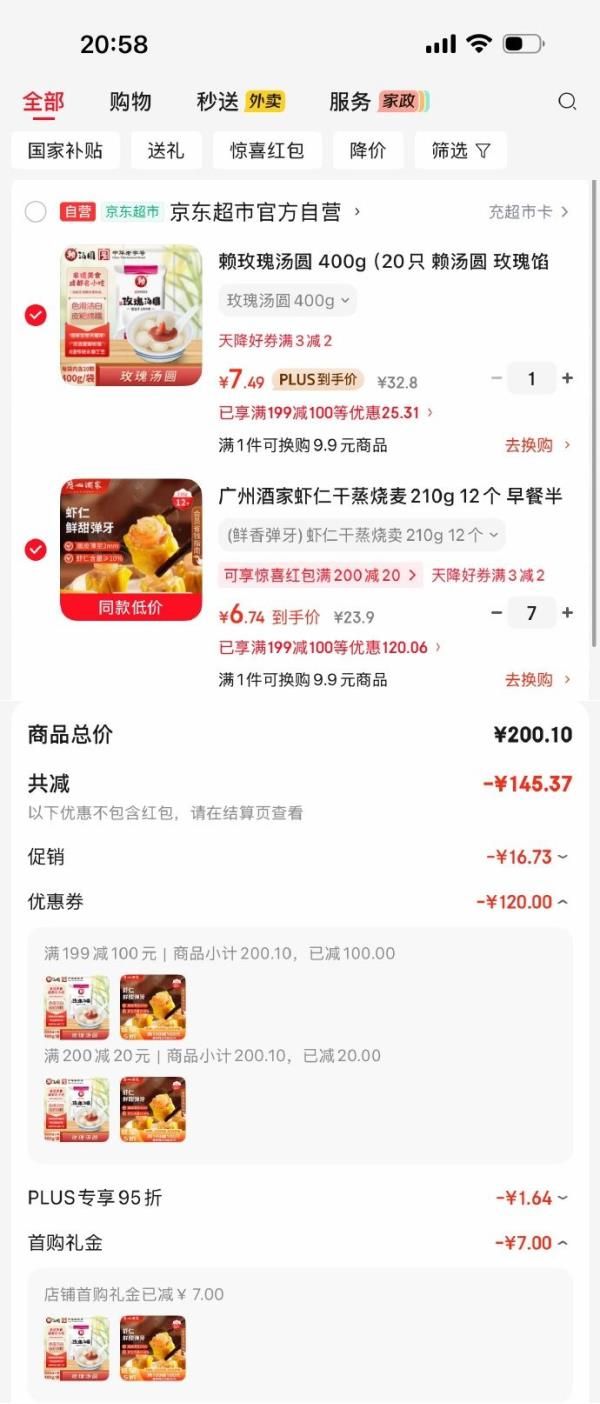
Task: Open the cart search icon
Action: (567, 101)
